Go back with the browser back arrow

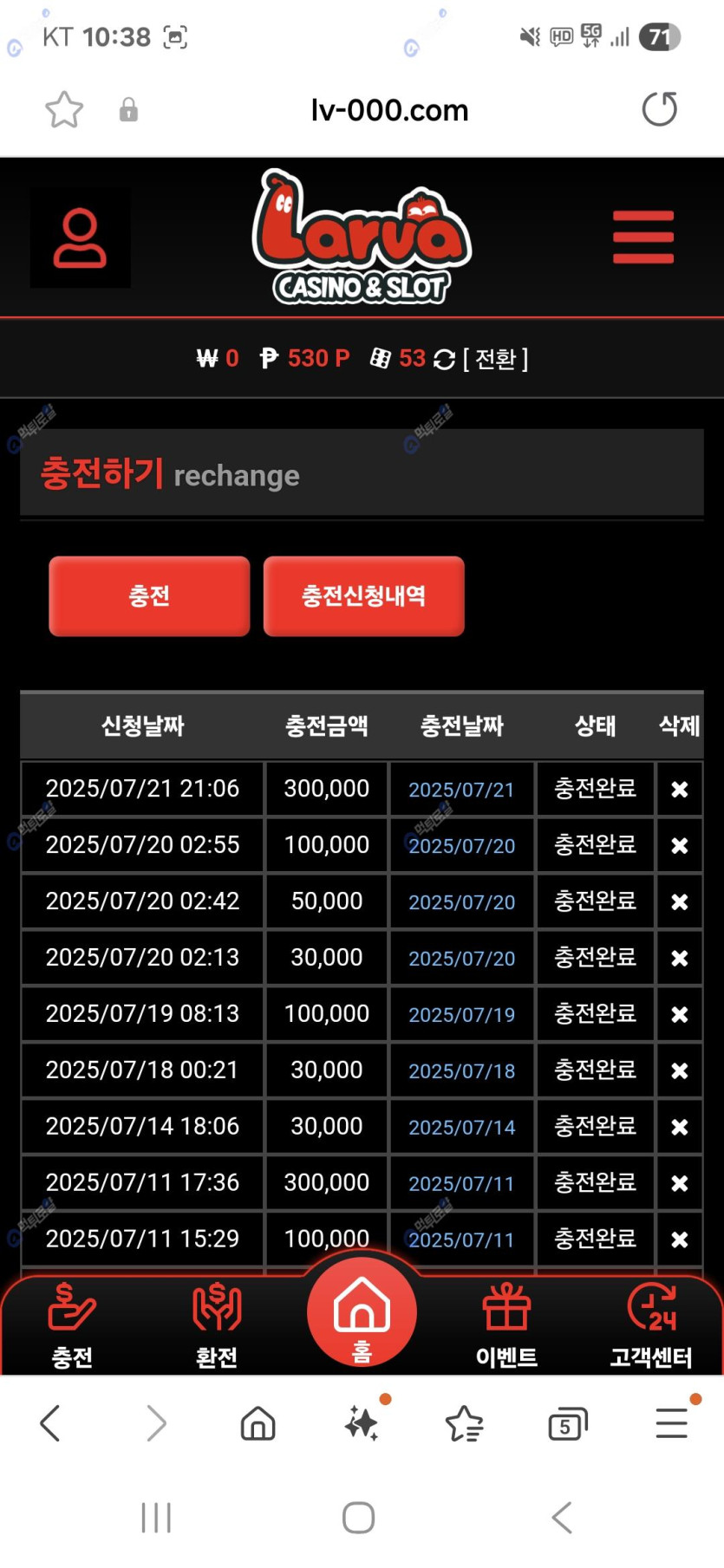[50, 1423]
